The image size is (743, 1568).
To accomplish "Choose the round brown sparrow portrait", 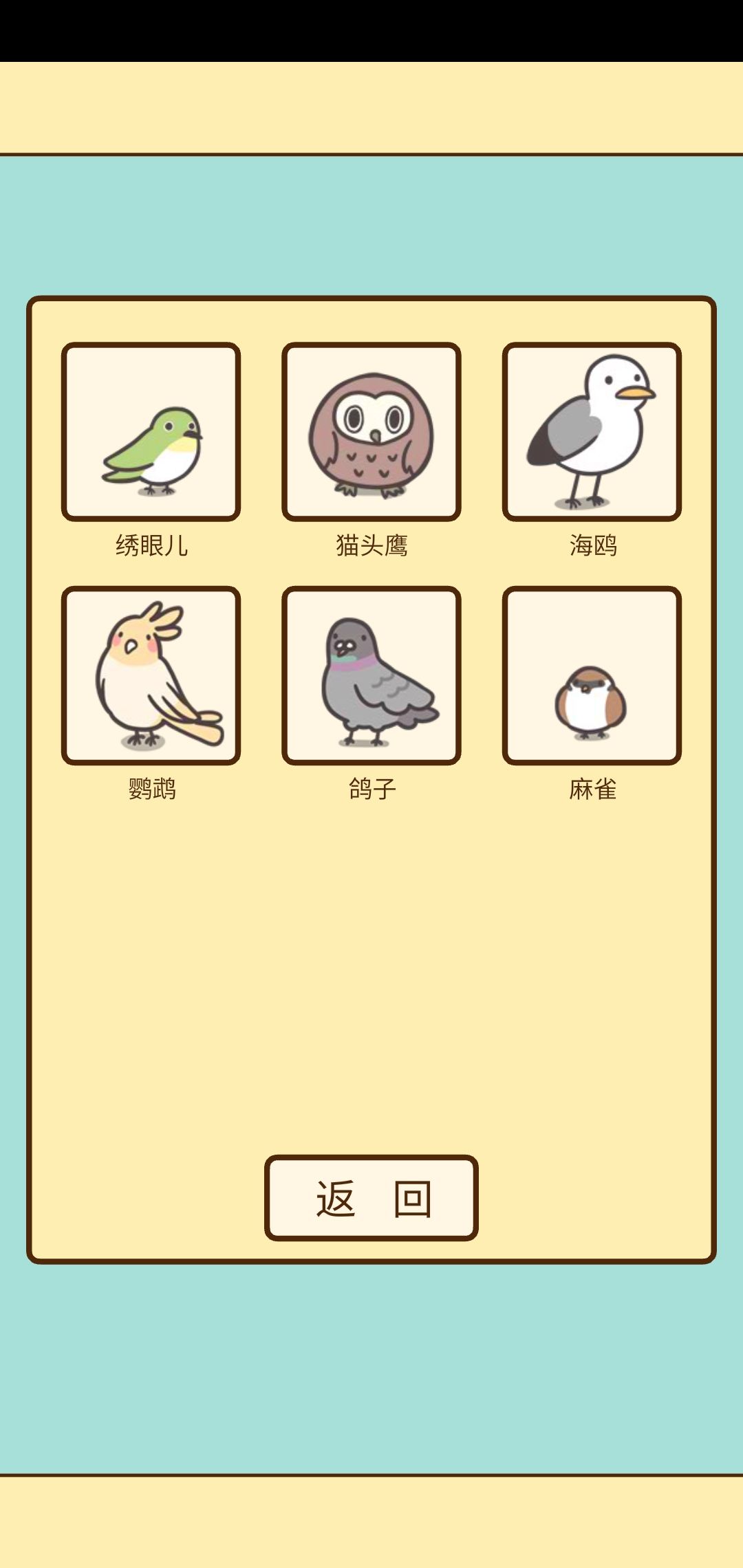I will click(x=592, y=675).
